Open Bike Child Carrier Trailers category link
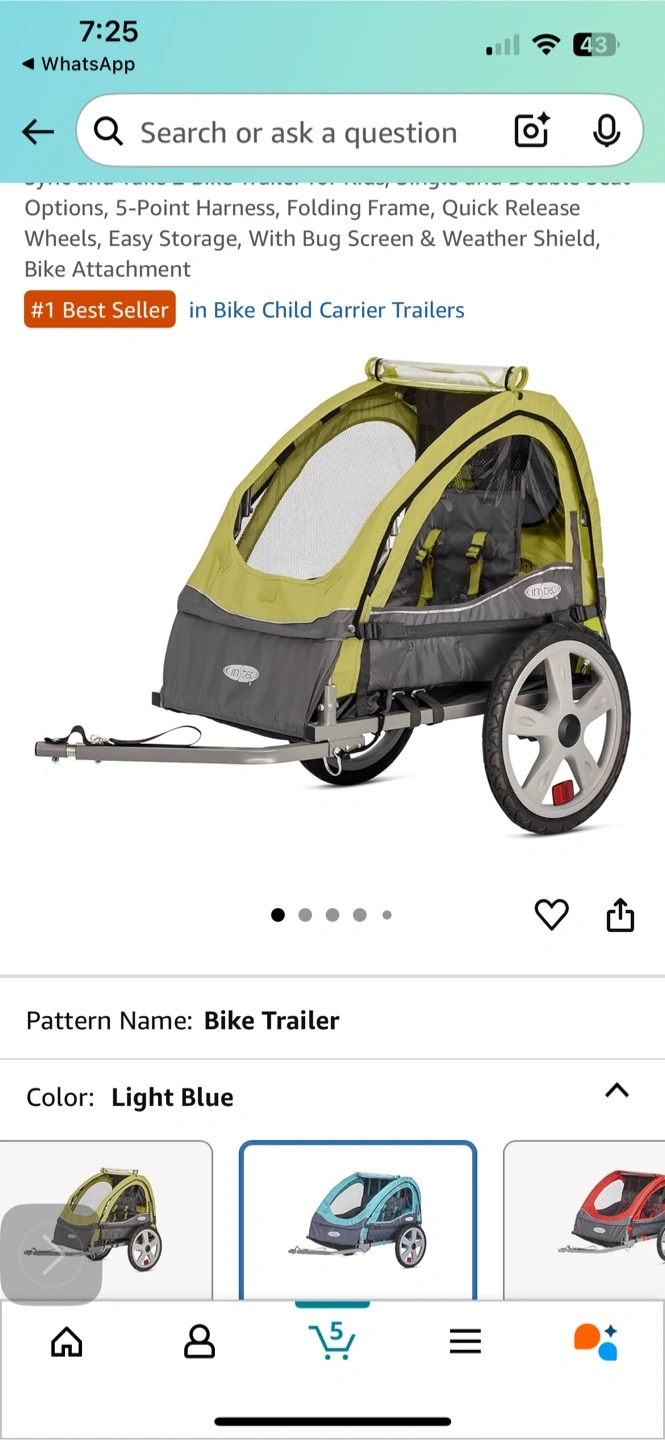Screen dimensions: 665x1440 326,310
